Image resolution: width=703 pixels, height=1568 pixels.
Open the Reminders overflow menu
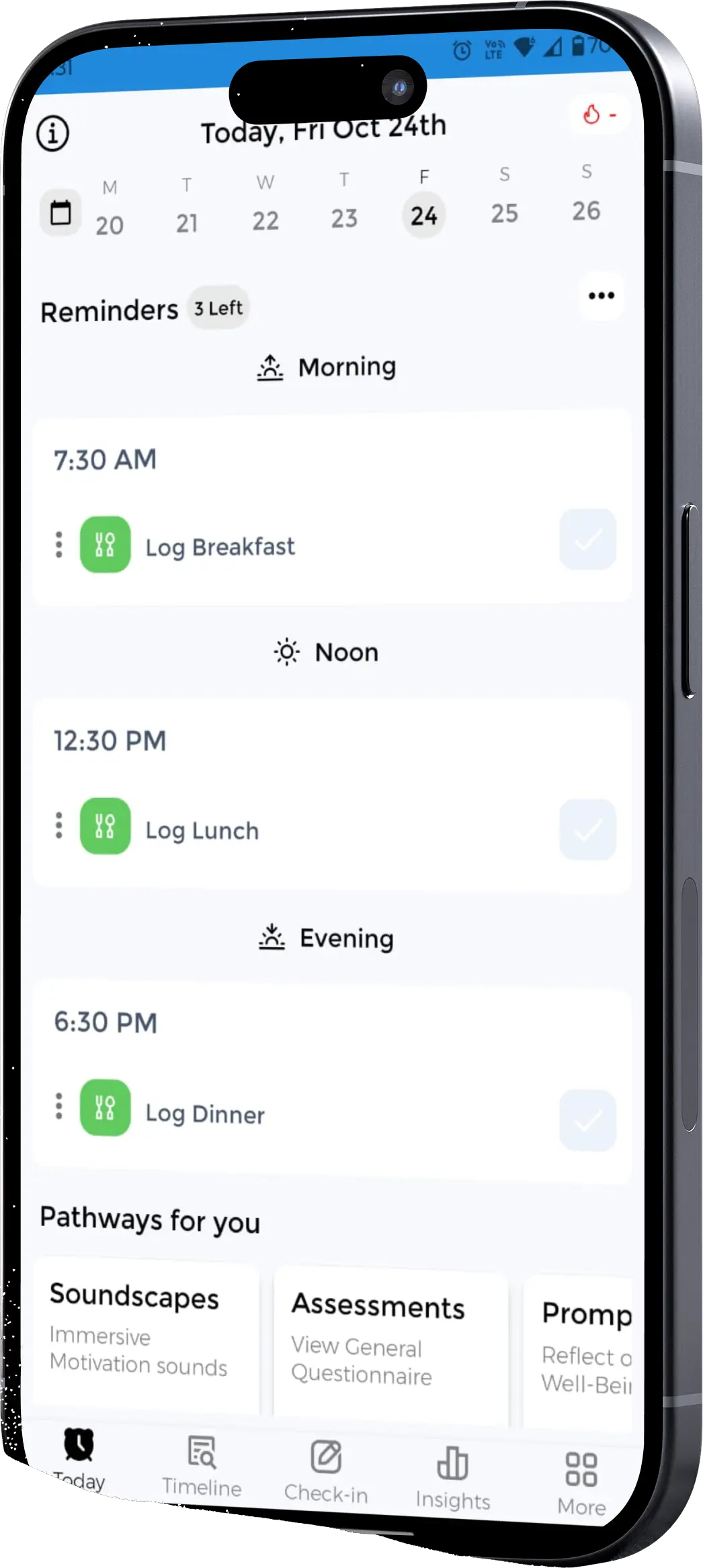600,295
